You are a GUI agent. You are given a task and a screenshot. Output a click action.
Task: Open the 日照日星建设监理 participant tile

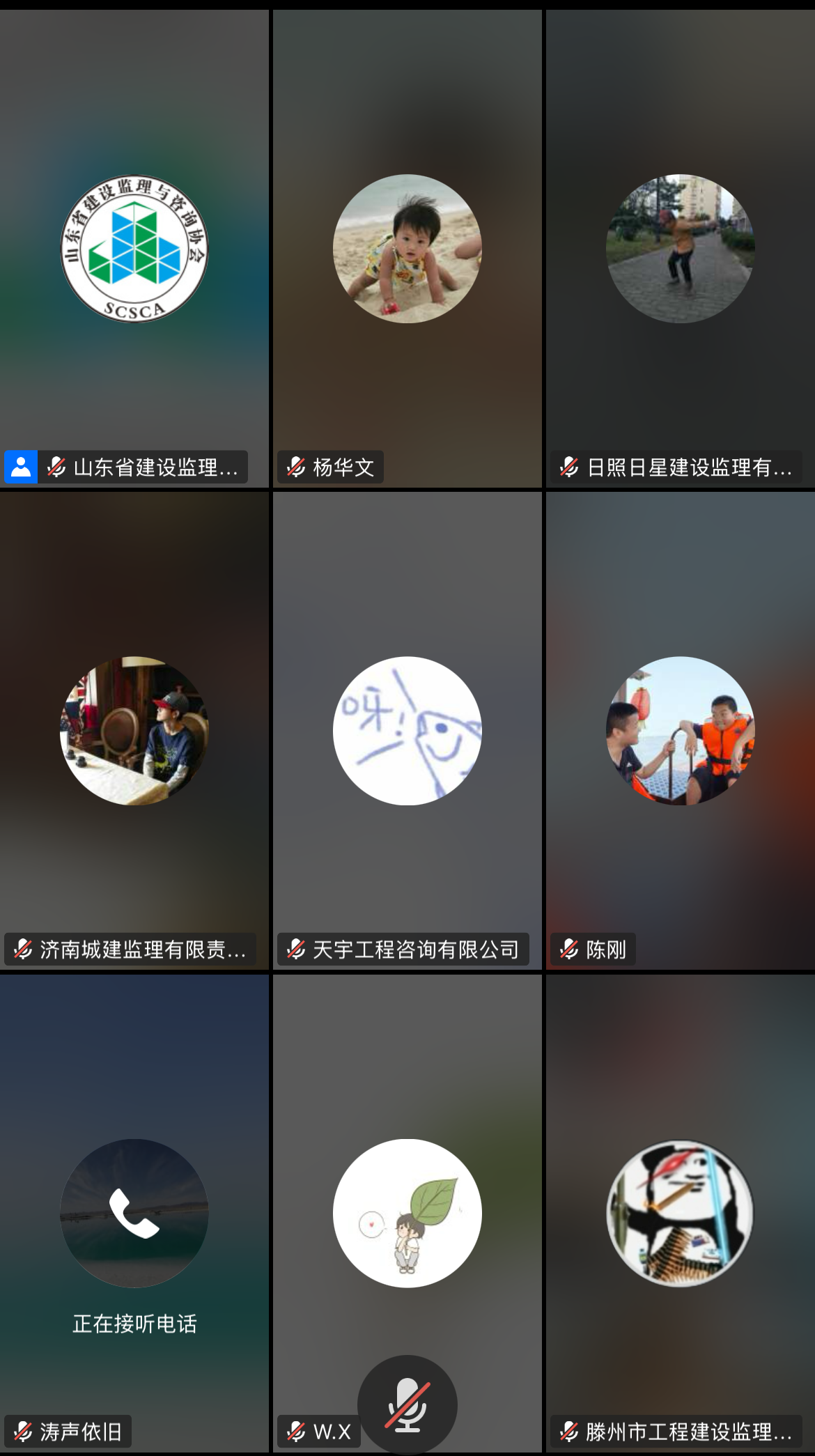coord(681,248)
